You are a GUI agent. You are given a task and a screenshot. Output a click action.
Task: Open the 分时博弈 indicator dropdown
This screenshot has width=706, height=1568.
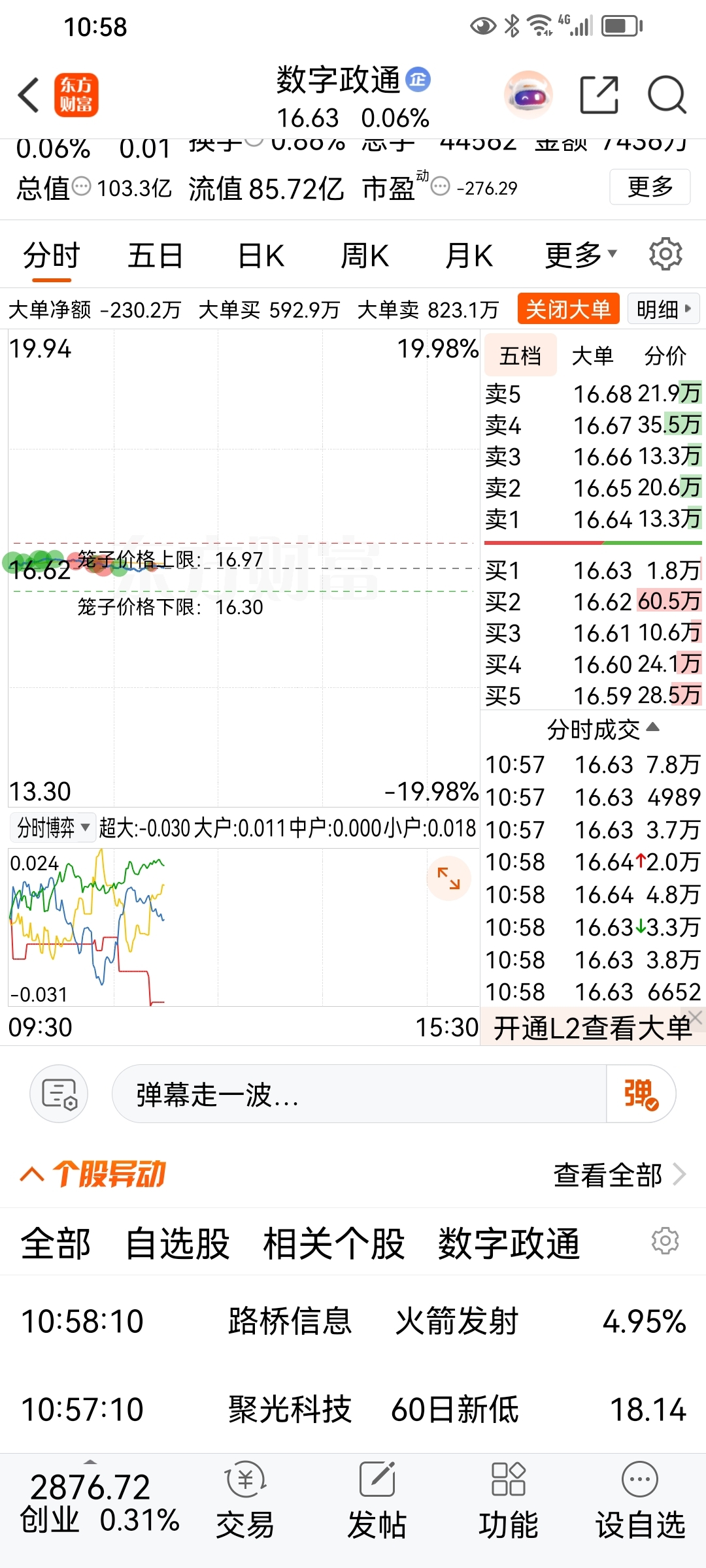point(53,828)
